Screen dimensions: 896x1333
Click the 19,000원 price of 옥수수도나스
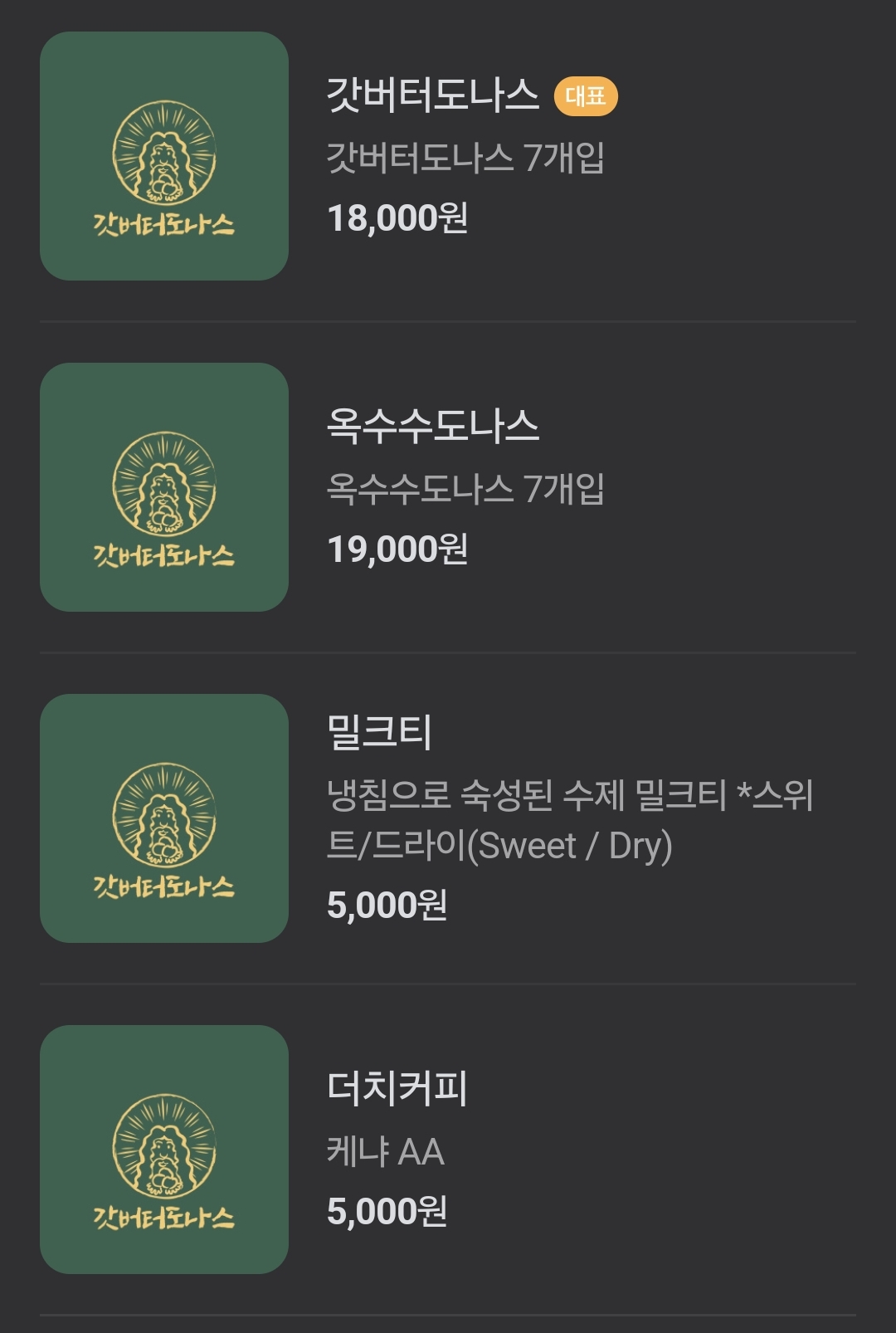[x=400, y=548]
